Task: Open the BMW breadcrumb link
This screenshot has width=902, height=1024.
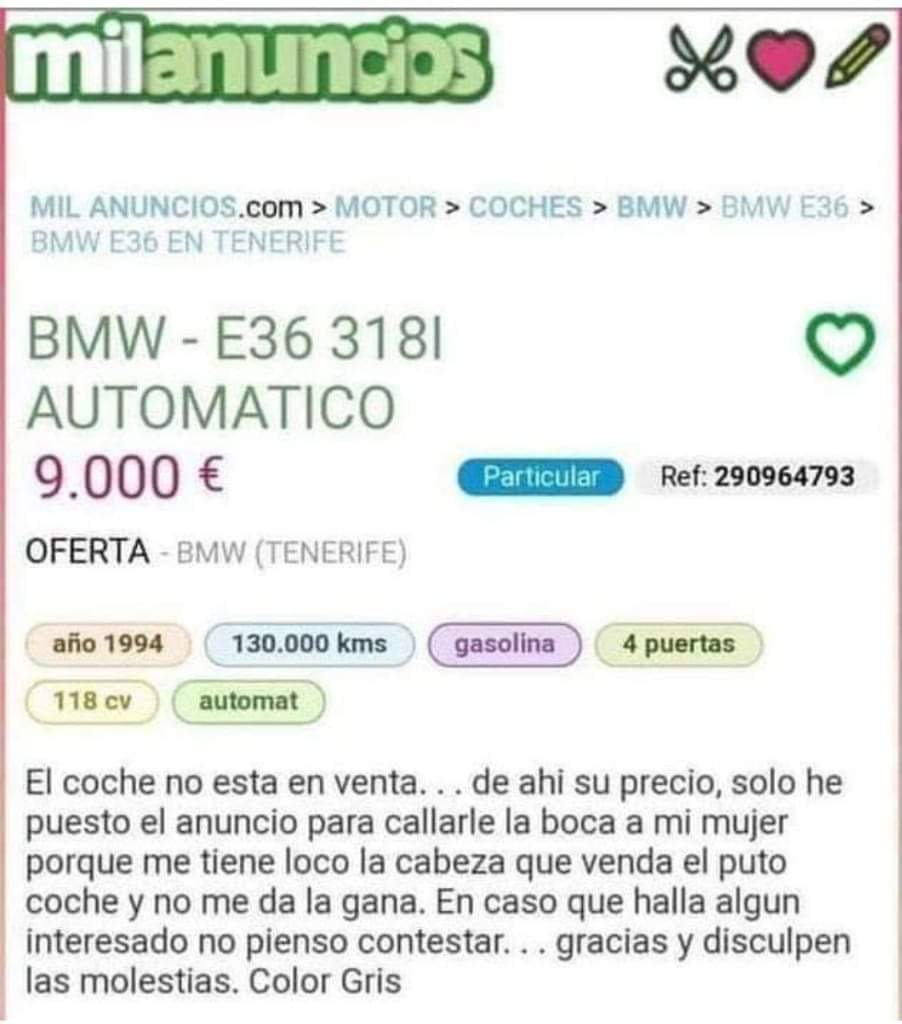Action: click(x=652, y=207)
